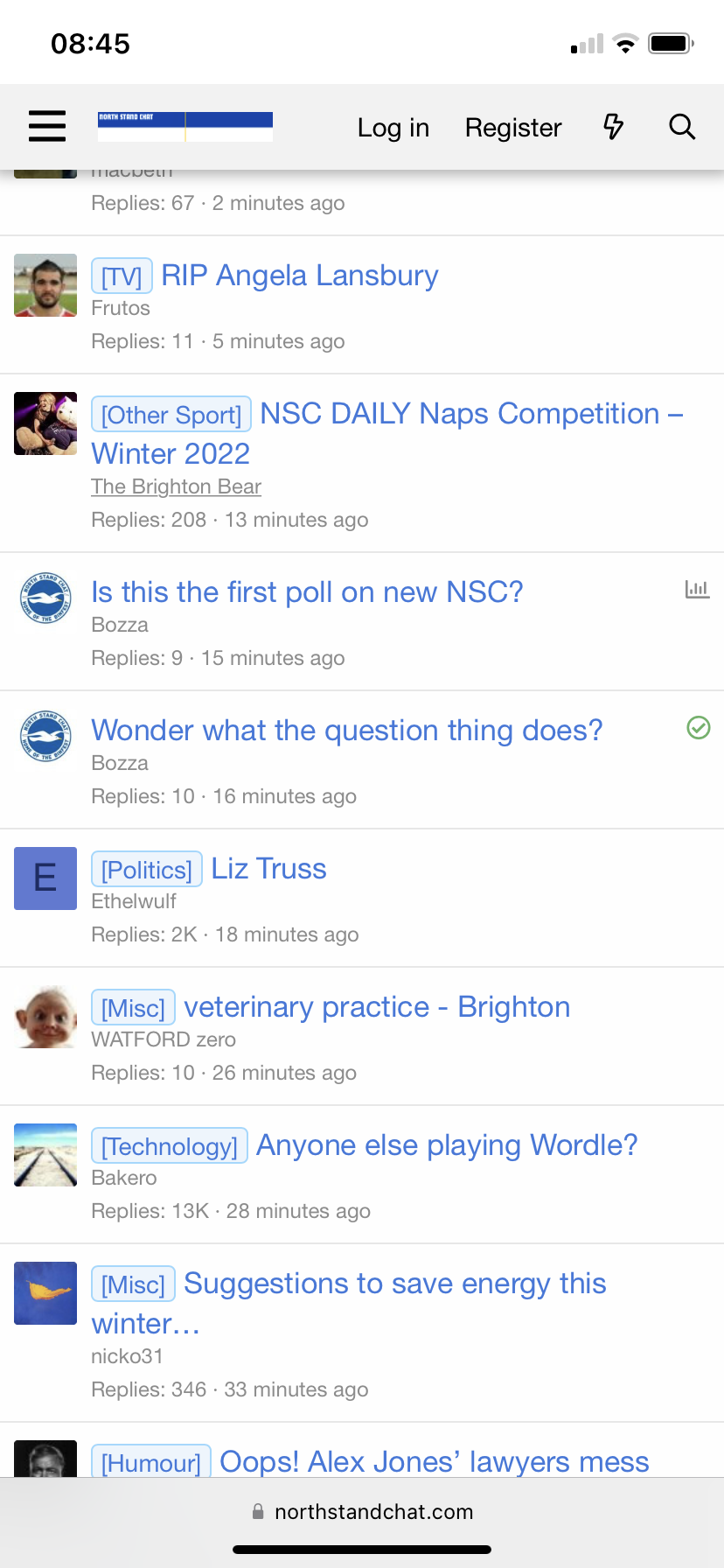Select the [Technology] prefix tag
This screenshot has width=724, height=1568.
(x=170, y=1146)
